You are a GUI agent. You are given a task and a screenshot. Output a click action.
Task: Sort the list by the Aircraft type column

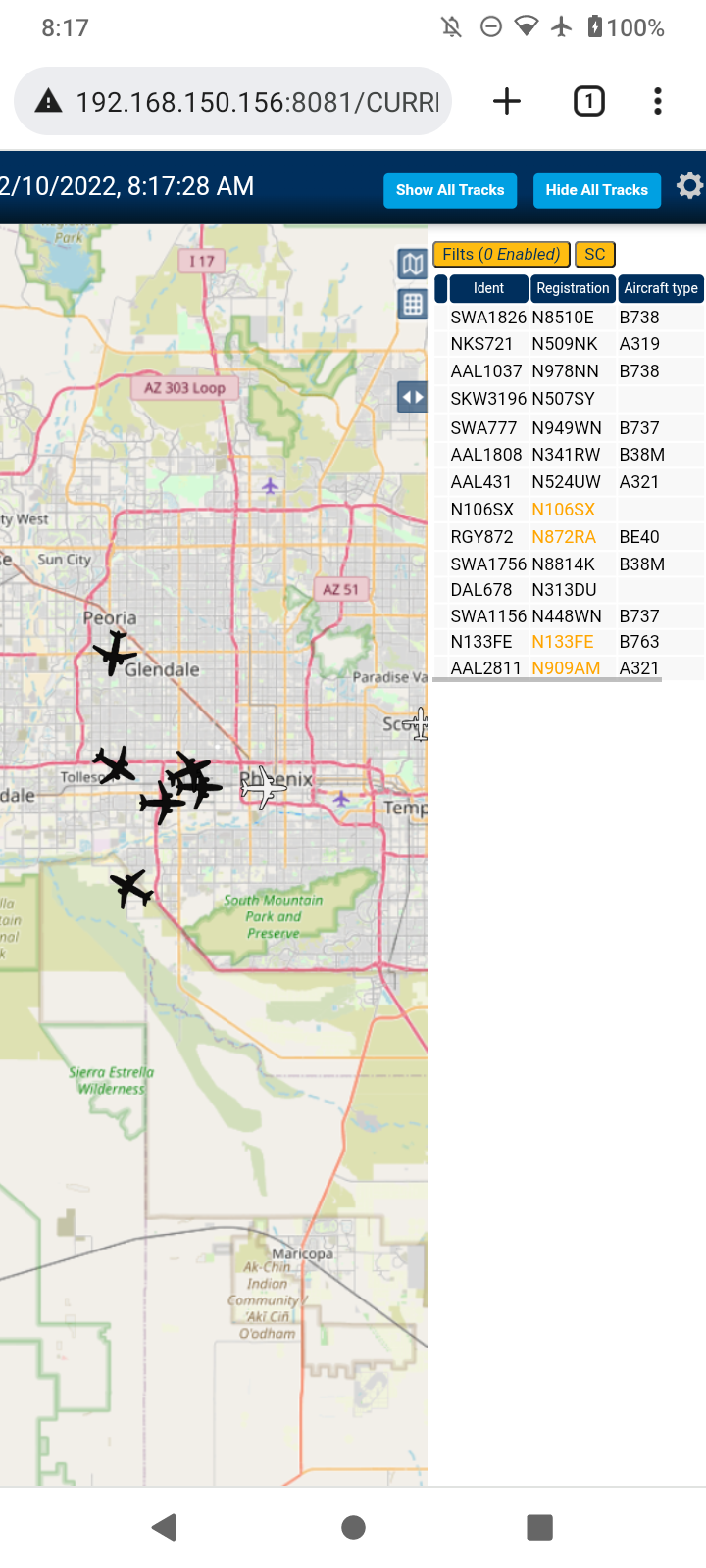[x=661, y=288]
